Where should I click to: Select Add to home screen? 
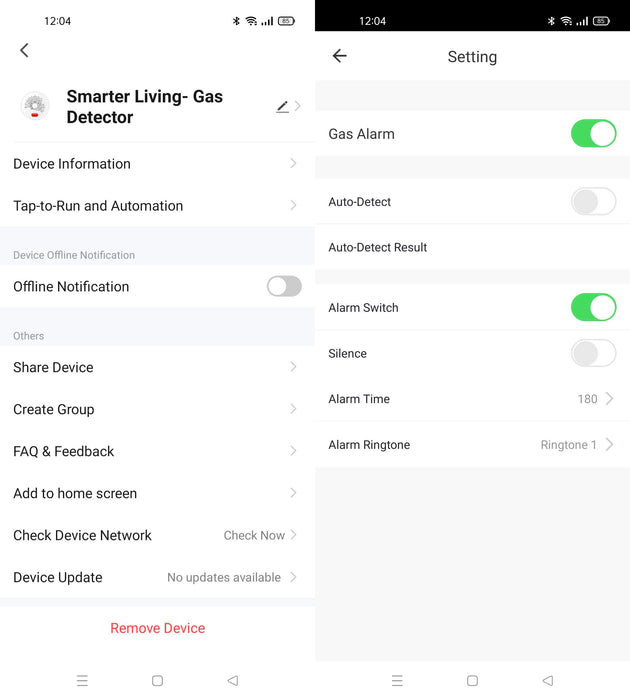(157, 494)
